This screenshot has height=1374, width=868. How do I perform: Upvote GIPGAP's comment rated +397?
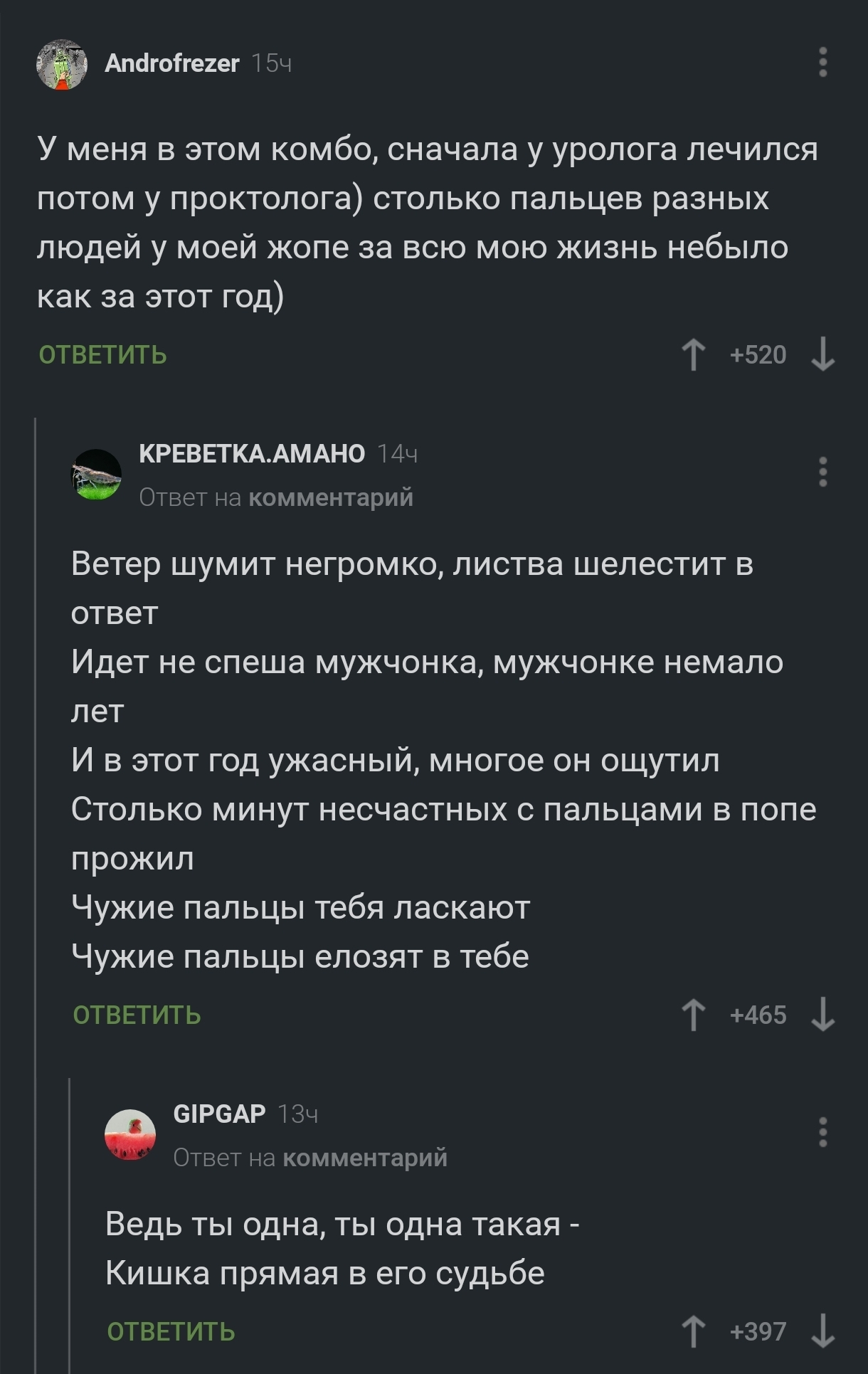(693, 1331)
